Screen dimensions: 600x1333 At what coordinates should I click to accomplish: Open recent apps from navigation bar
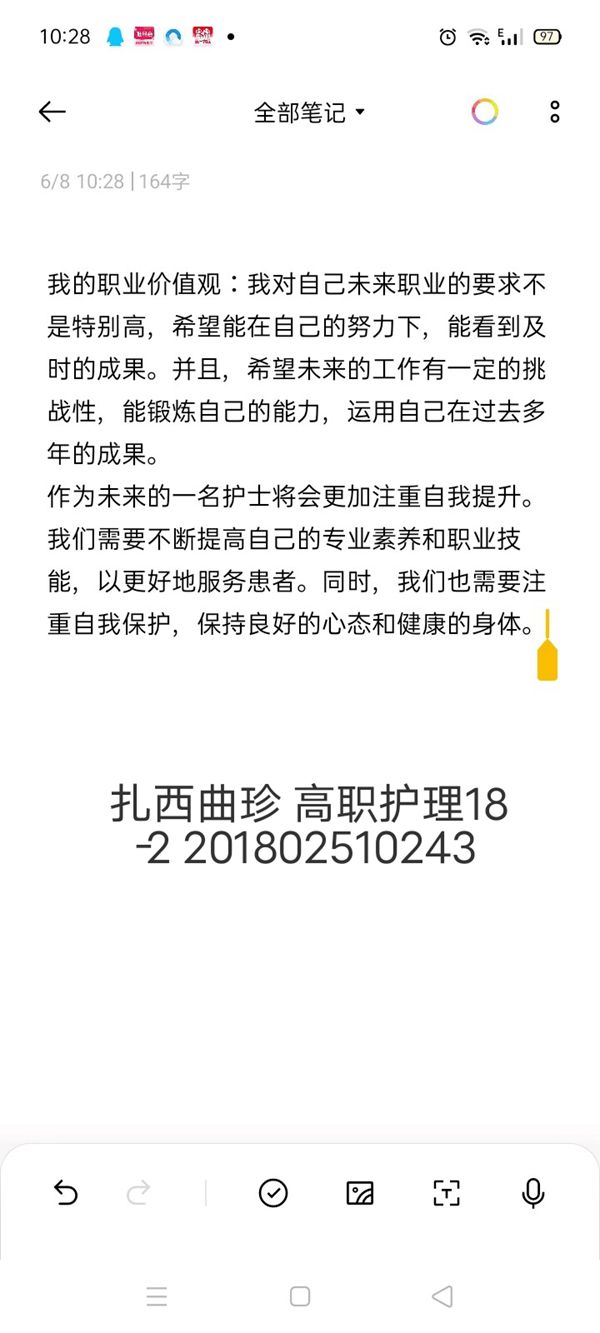tap(157, 1297)
